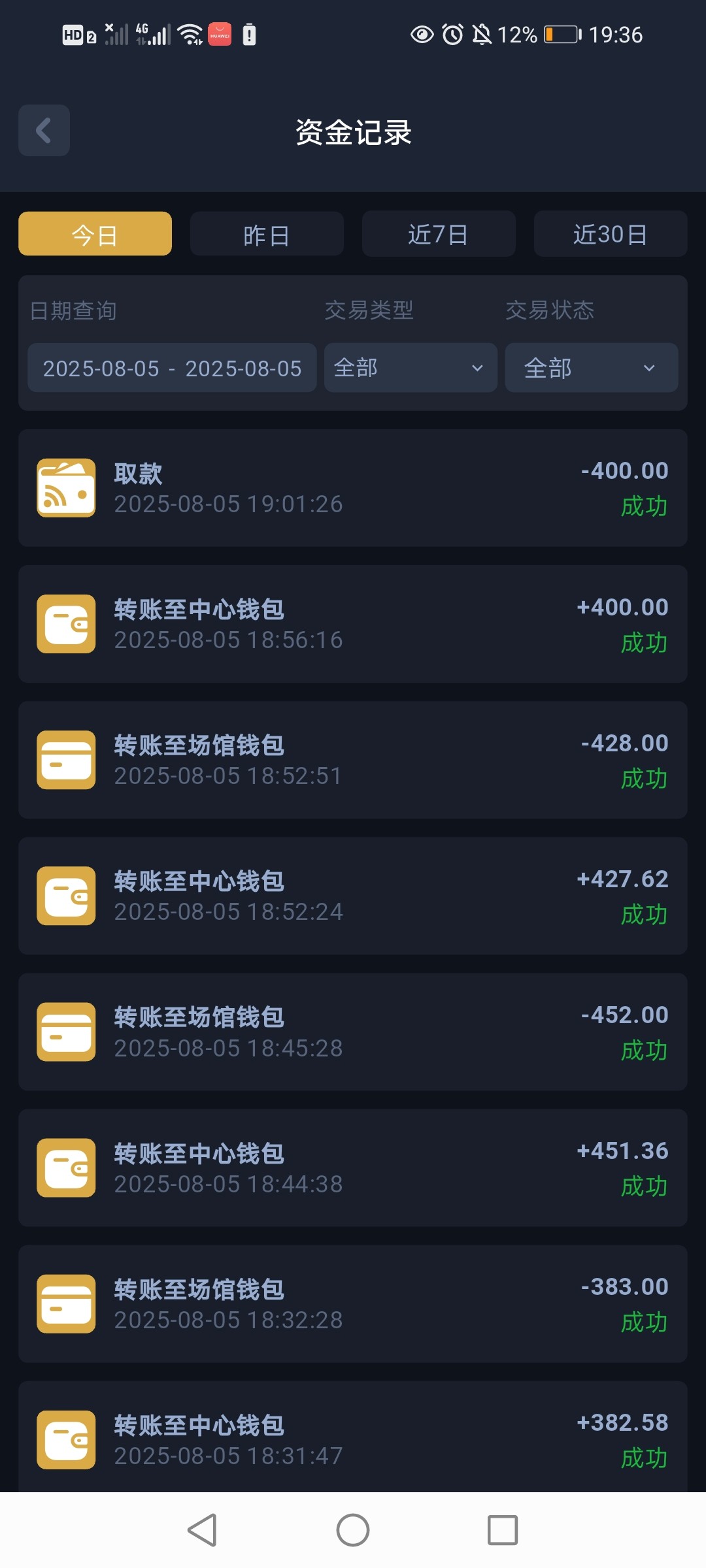Open the +427.62 转账至中心钱包 record
Viewport: 706px width, 1568px height.
pos(353,896)
